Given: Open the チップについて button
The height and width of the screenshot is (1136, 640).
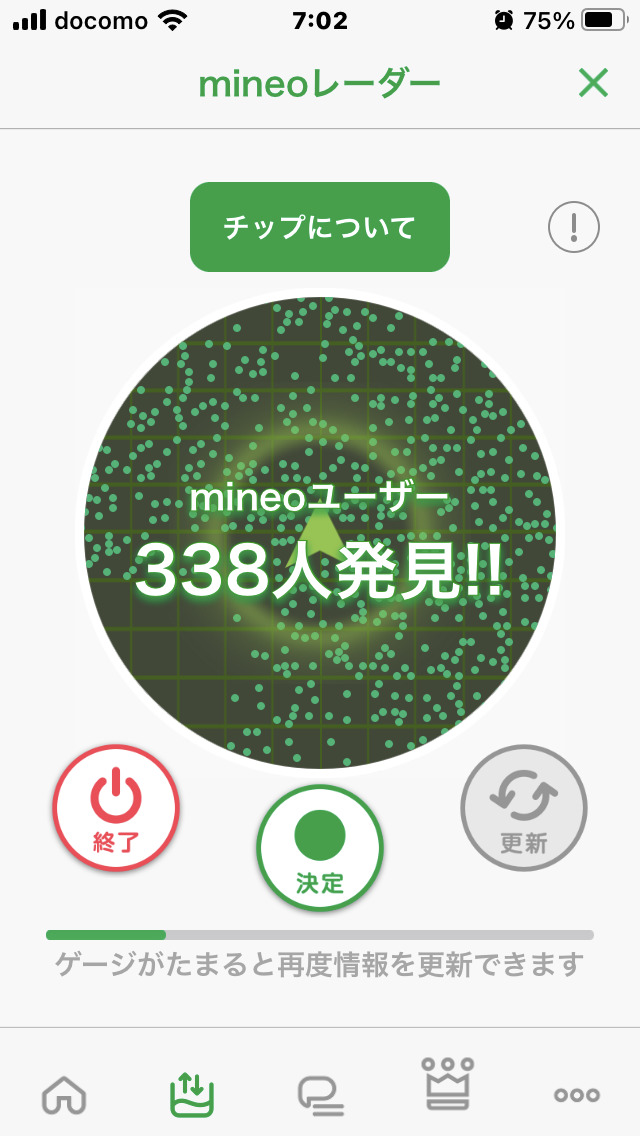Looking at the screenshot, I should pos(320,227).
